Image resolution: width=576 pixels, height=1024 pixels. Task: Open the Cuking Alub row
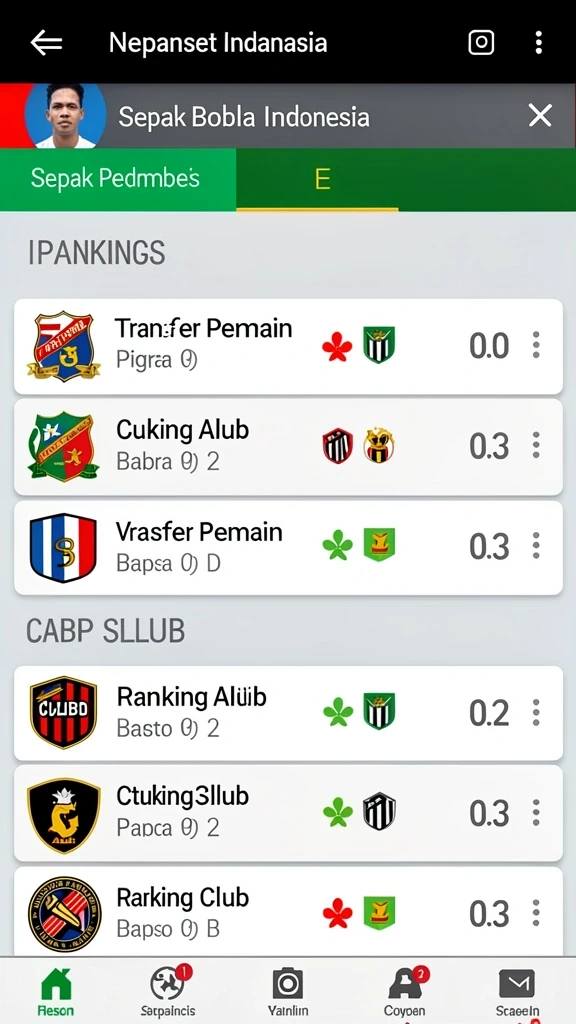click(x=288, y=447)
